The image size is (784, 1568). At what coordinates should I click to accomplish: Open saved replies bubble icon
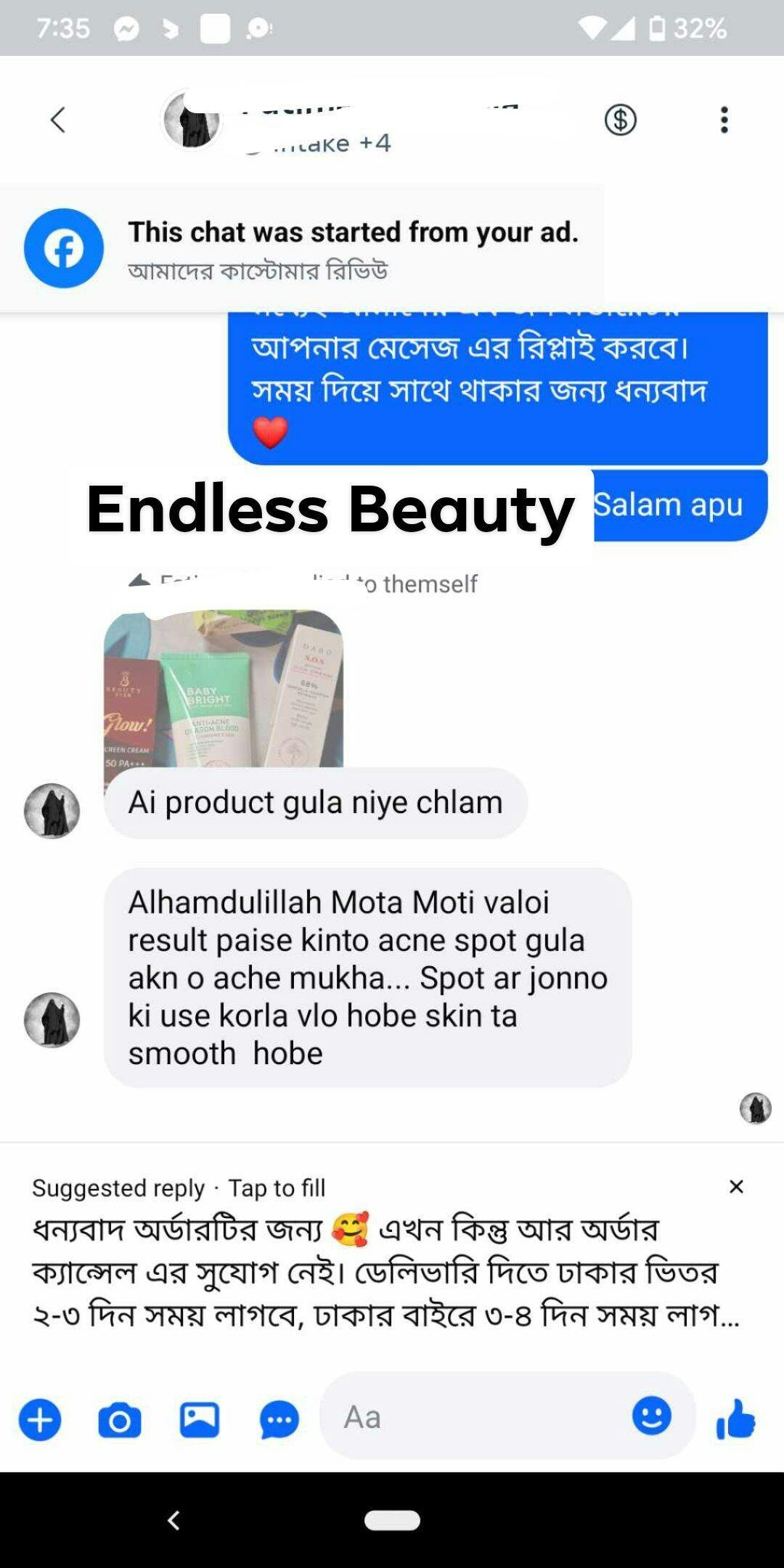(x=279, y=1419)
